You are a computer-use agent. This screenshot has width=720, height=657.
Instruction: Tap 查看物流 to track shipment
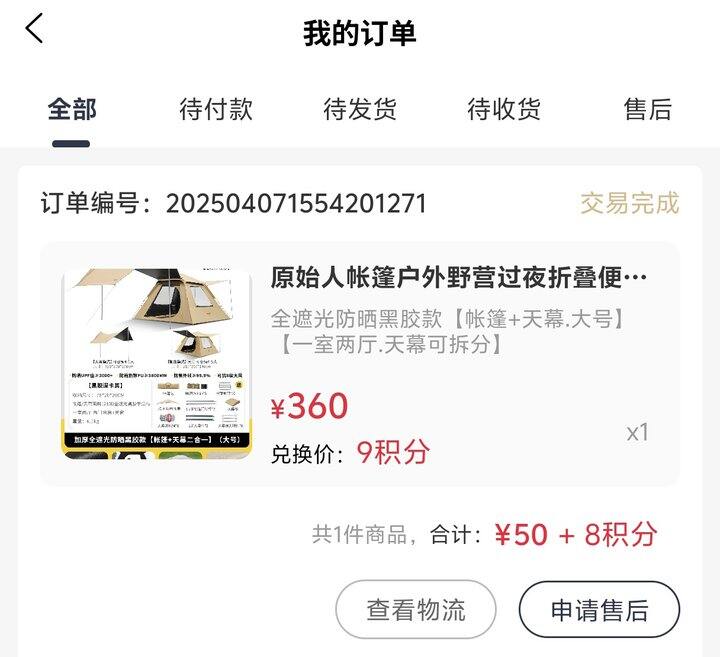click(416, 609)
